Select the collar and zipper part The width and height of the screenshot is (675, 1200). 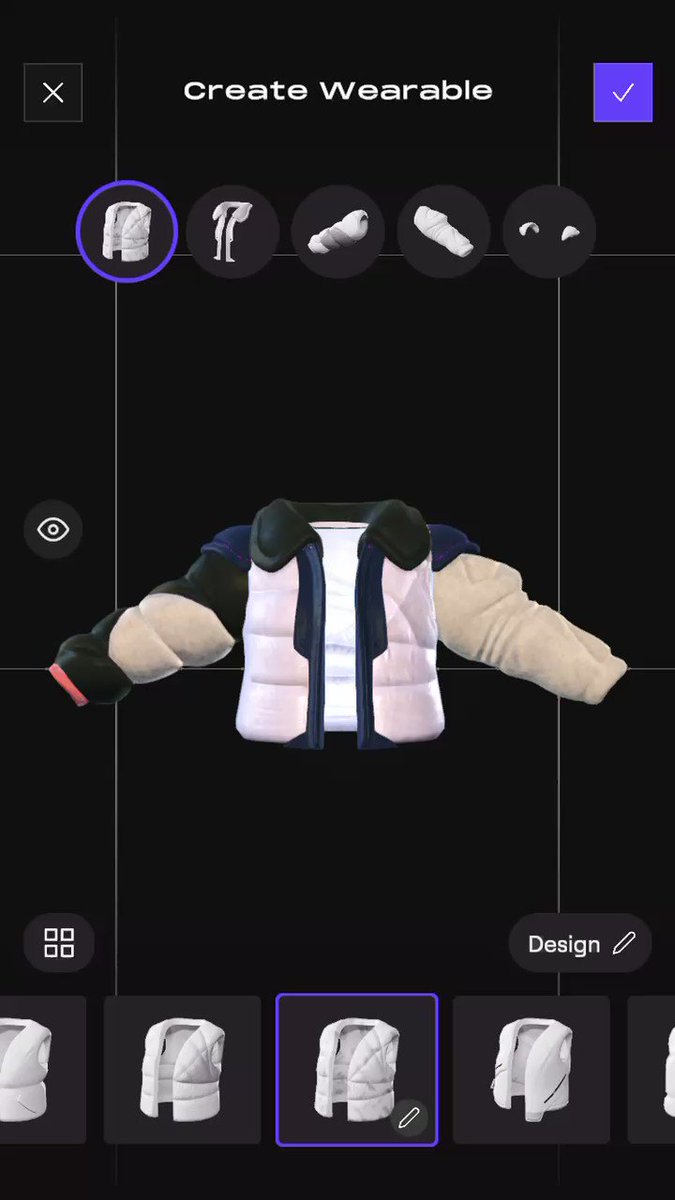(x=232, y=231)
